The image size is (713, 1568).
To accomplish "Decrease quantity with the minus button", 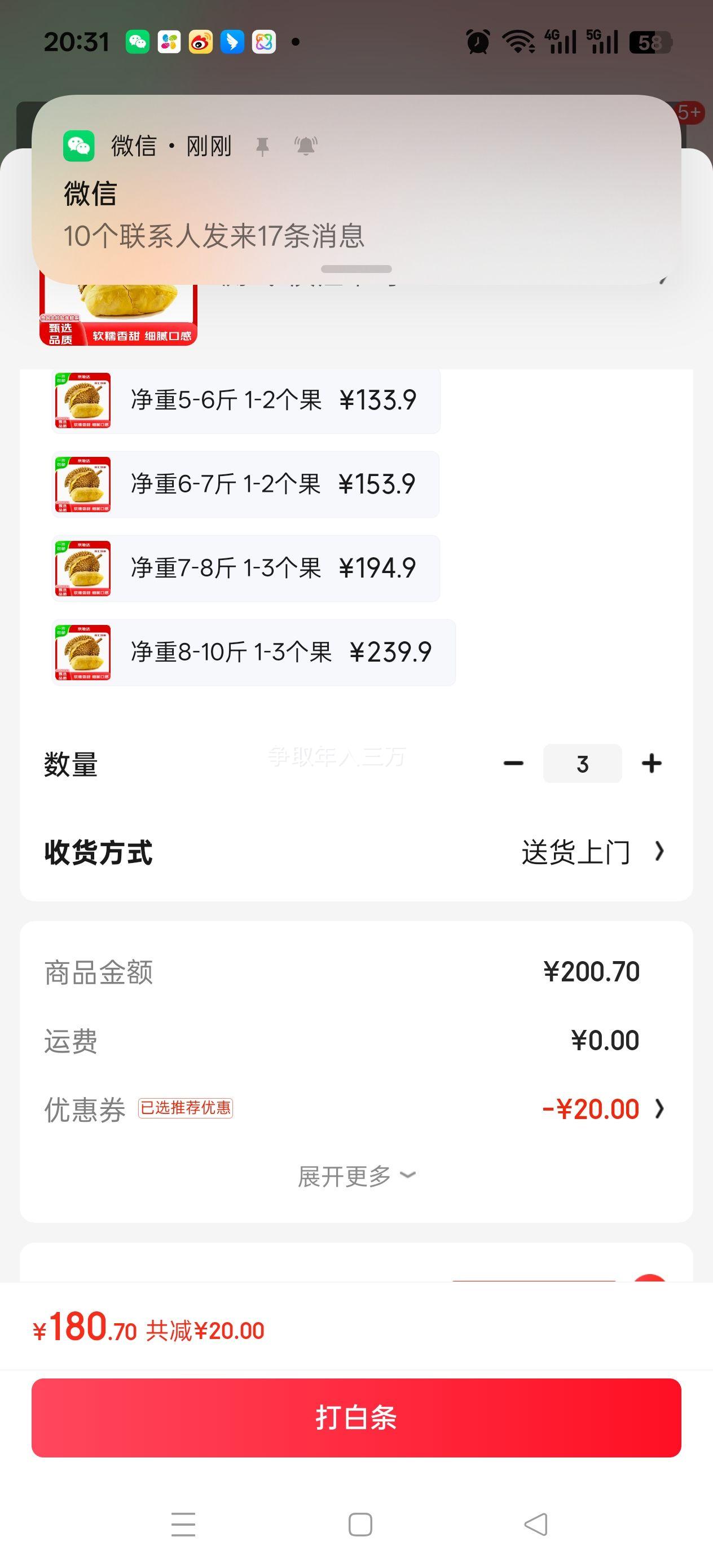I will pos(513,763).
